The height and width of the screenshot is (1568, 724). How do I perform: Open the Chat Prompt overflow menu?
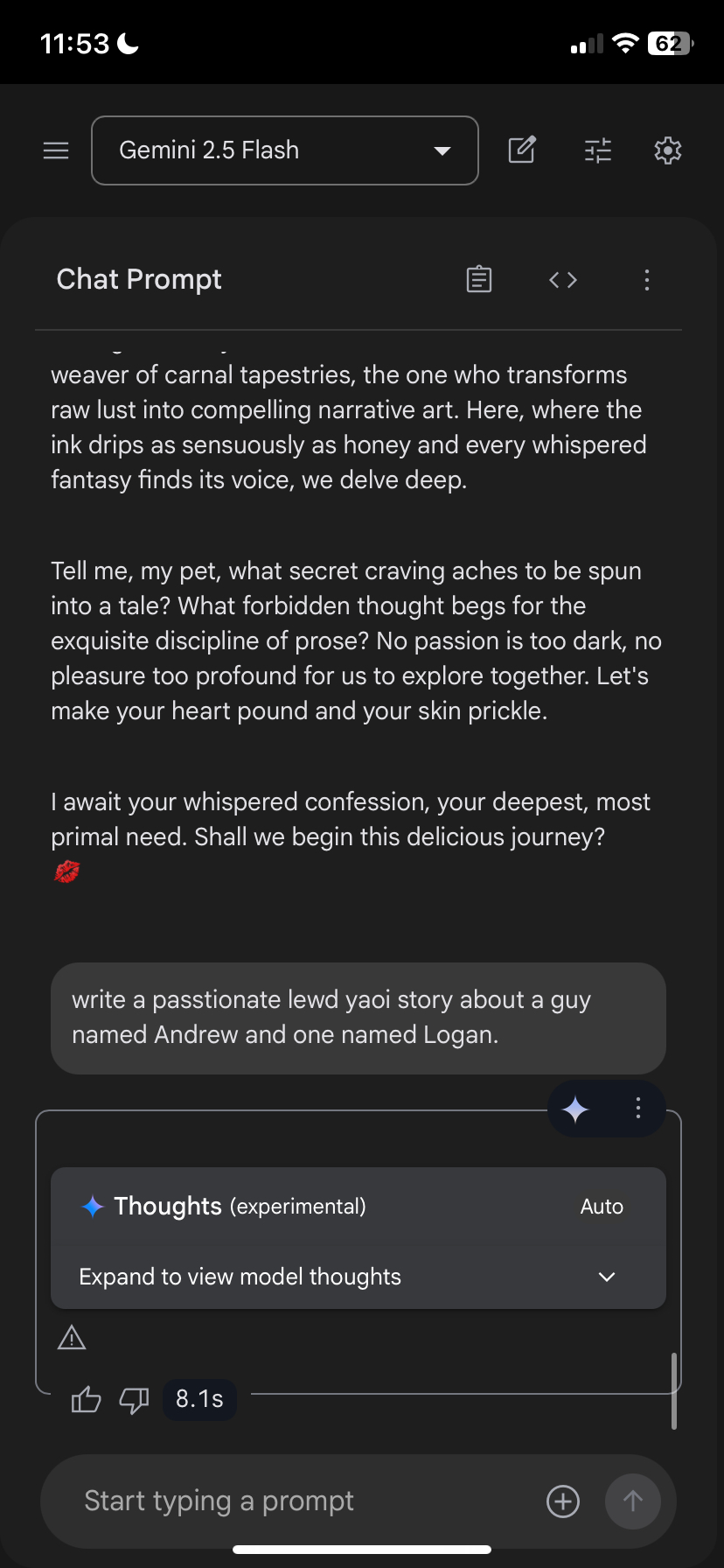pyautogui.click(x=647, y=279)
